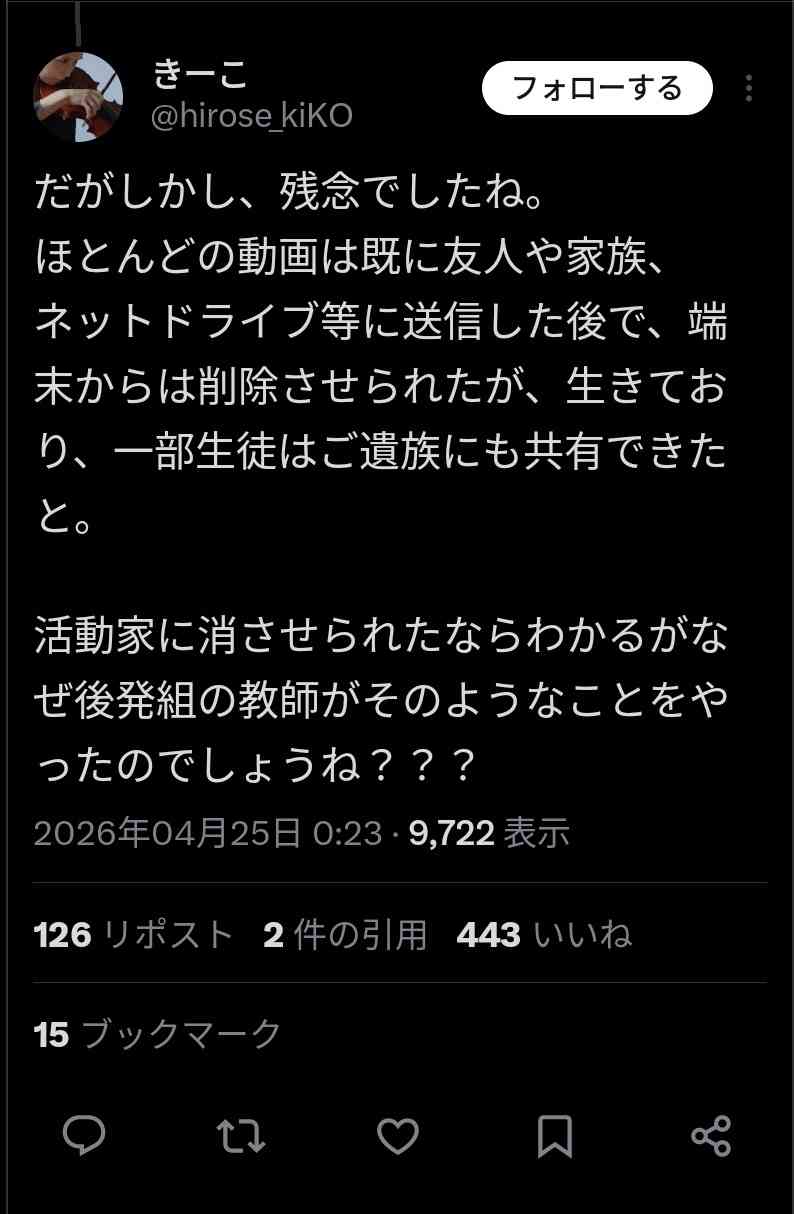Expand sharing options for this post
This screenshot has height=1214, width=794.
point(712,1136)
